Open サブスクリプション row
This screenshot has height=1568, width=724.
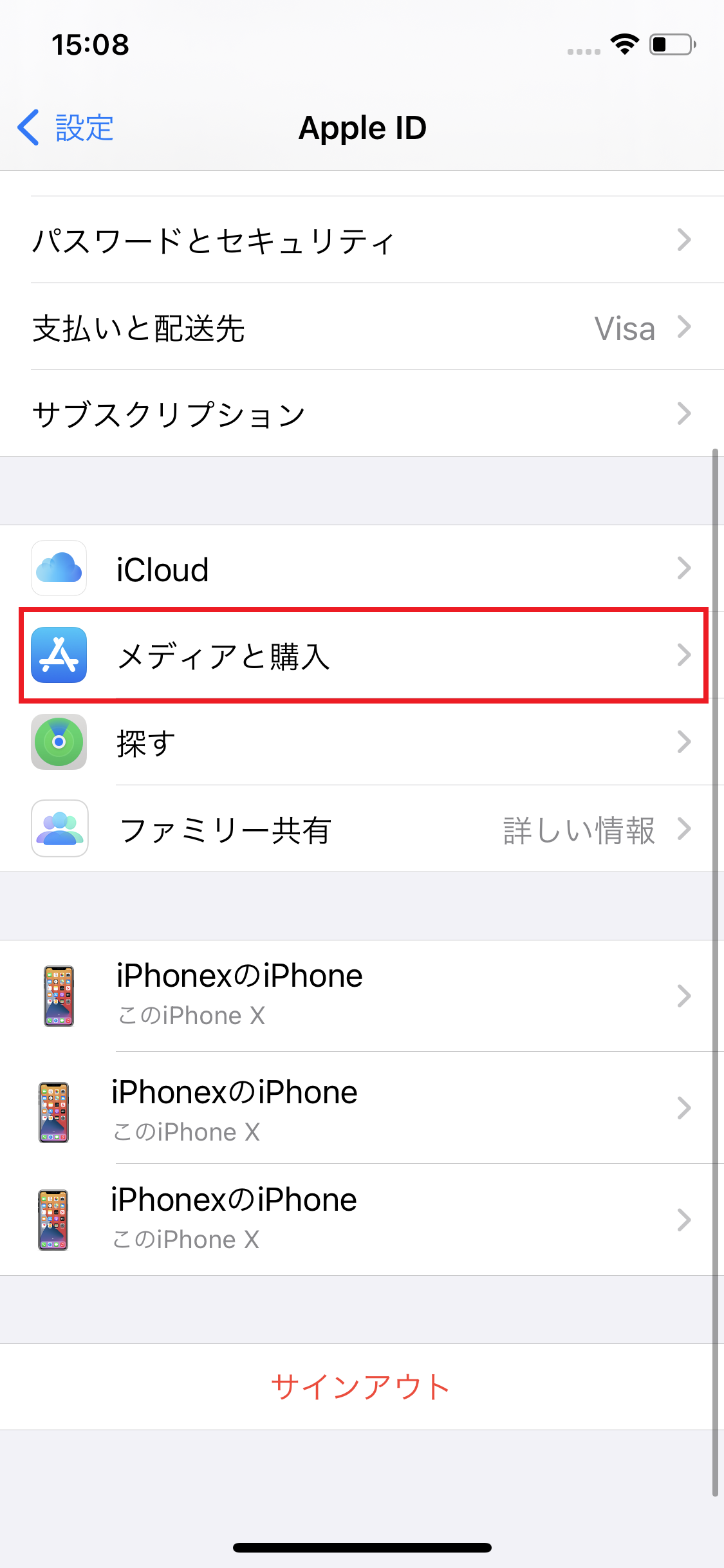point(360,414)
